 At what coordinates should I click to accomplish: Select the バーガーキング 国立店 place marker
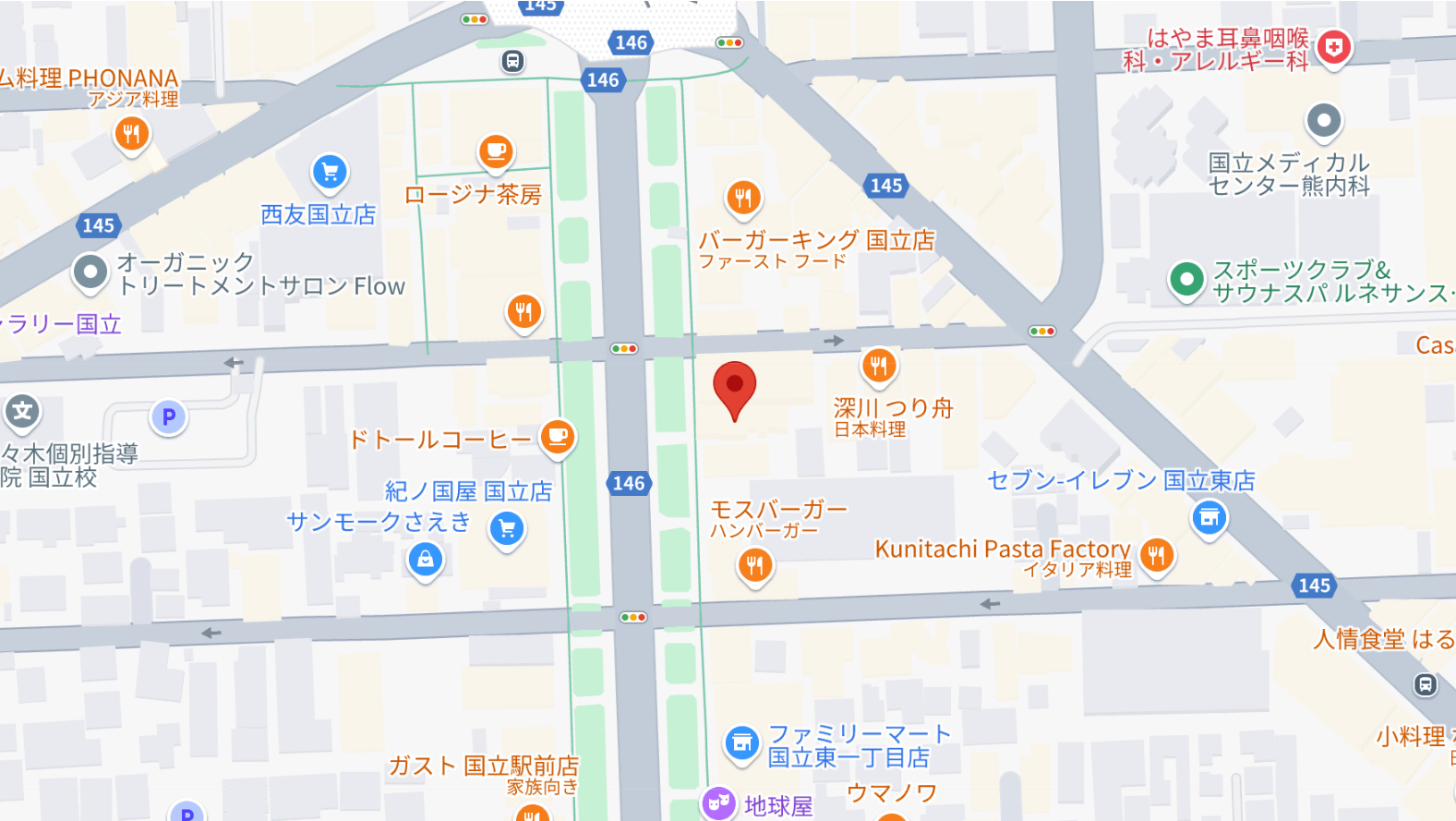pyautogui.click(x=743, y=197)
